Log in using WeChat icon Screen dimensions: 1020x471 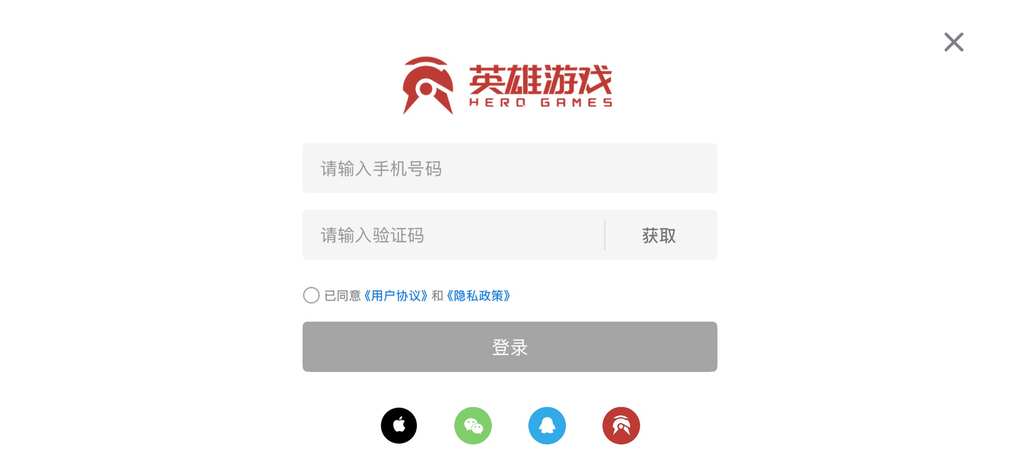click(473, 425)
